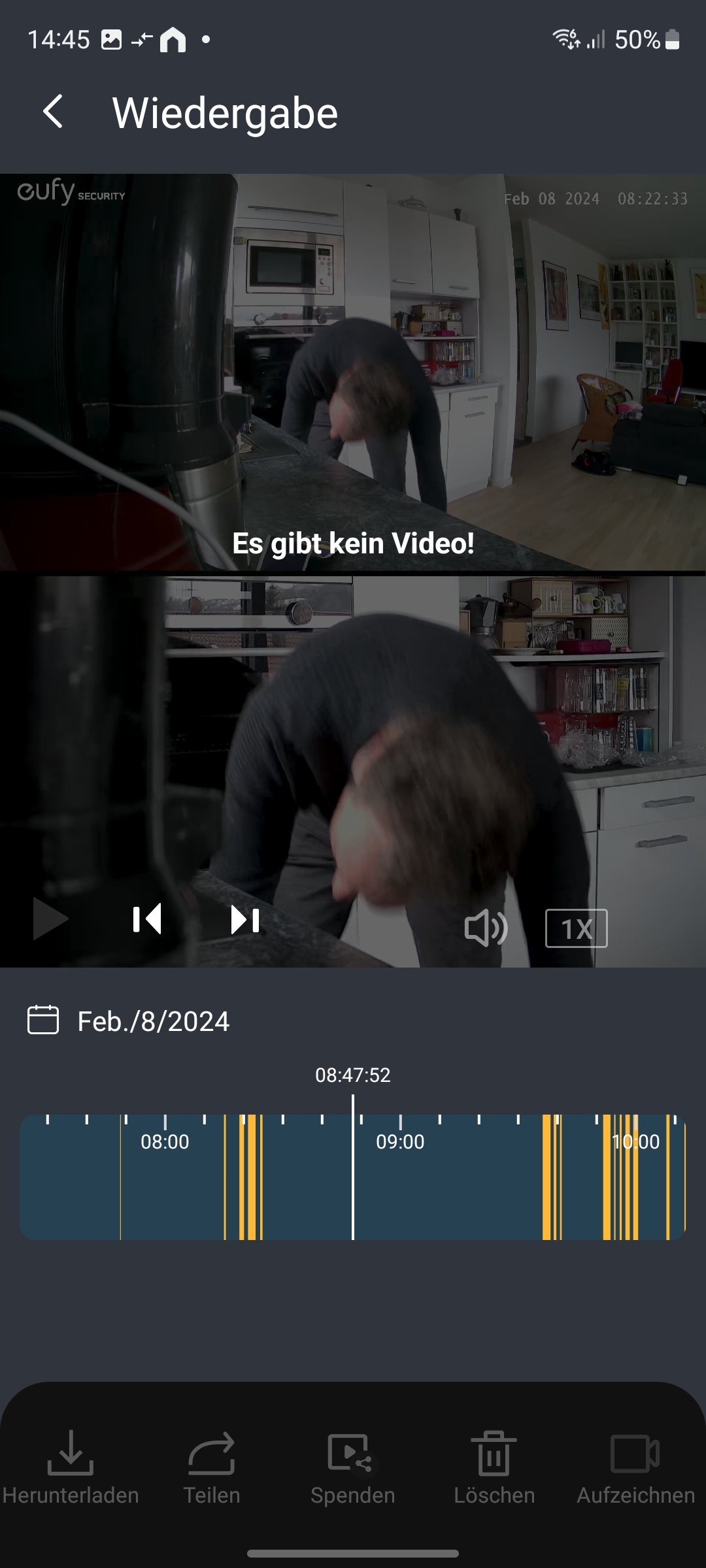Image resolution: width=706 pixels, height=1568 pixels.
Task: Mute the playback sound
Action: 485,928
